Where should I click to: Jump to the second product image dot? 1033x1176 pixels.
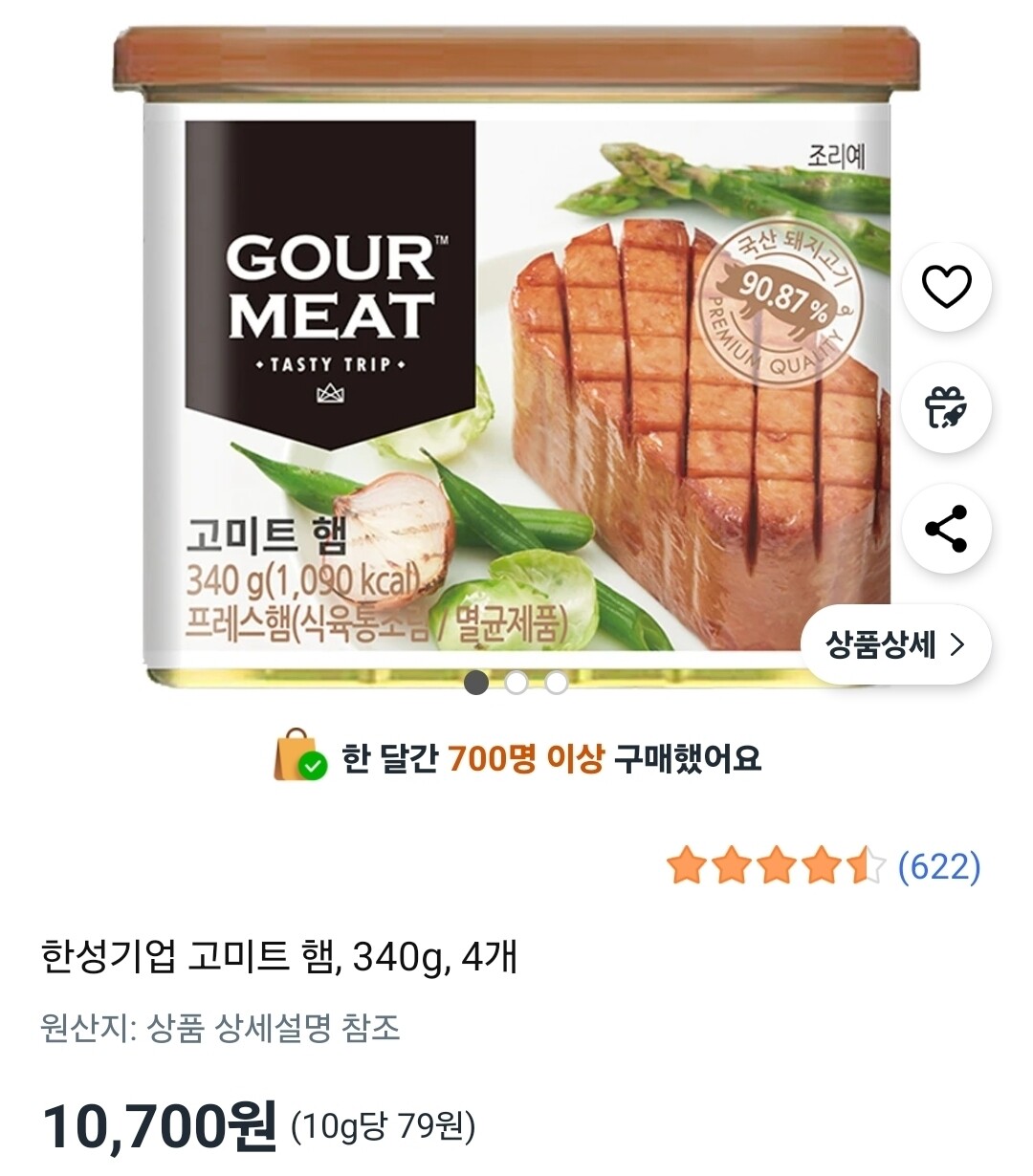tap(516, 683)
